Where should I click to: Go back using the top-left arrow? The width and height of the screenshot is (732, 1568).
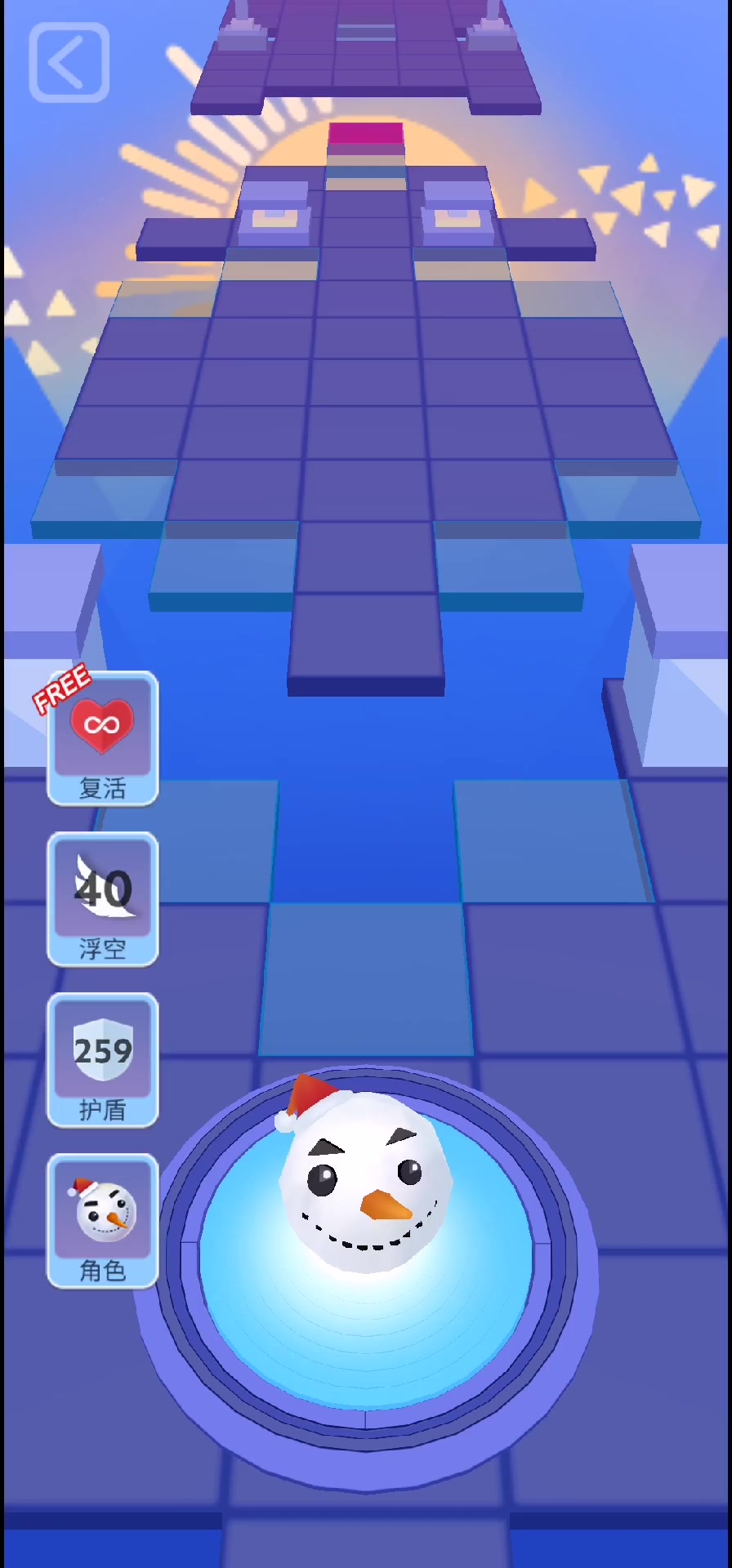coord(69,63)
